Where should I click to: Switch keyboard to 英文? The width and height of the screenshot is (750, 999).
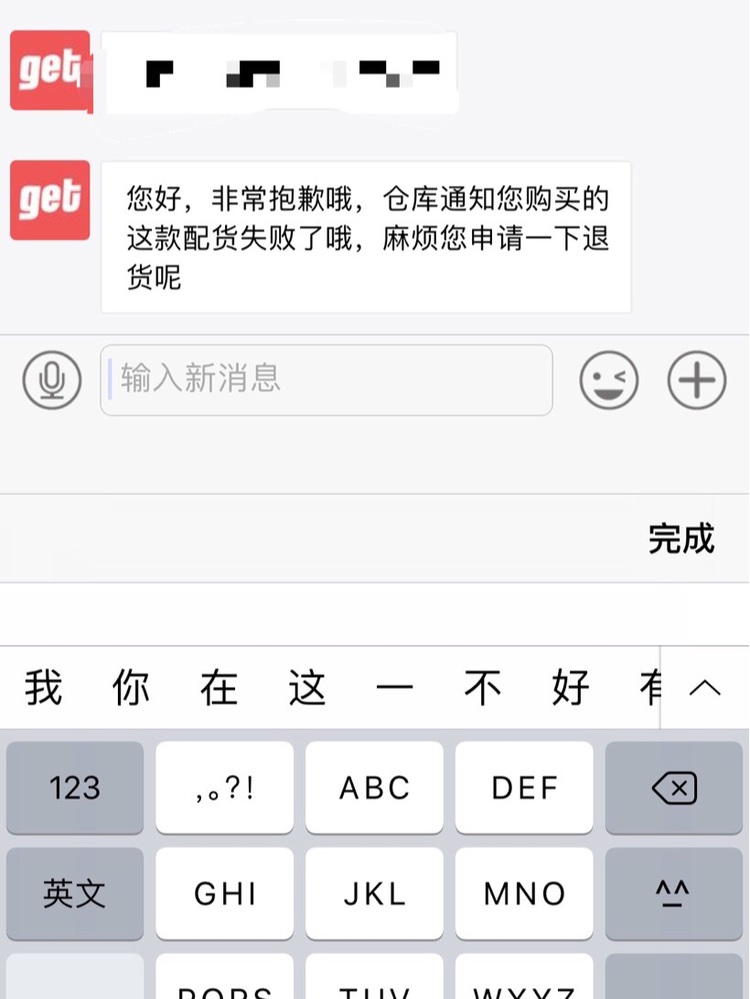click(75, 894)
